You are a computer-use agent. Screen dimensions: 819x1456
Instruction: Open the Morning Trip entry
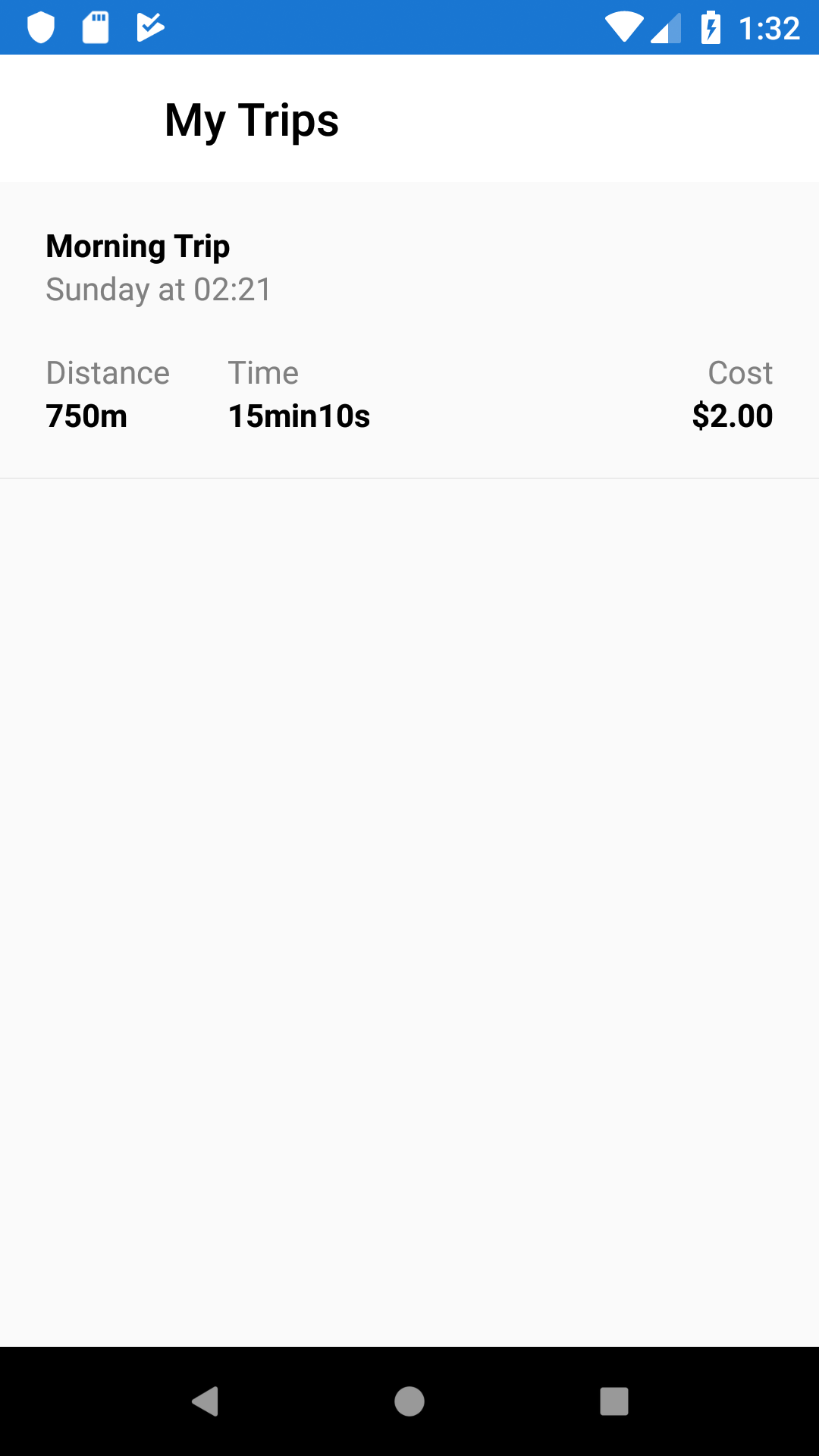[409, 330]
